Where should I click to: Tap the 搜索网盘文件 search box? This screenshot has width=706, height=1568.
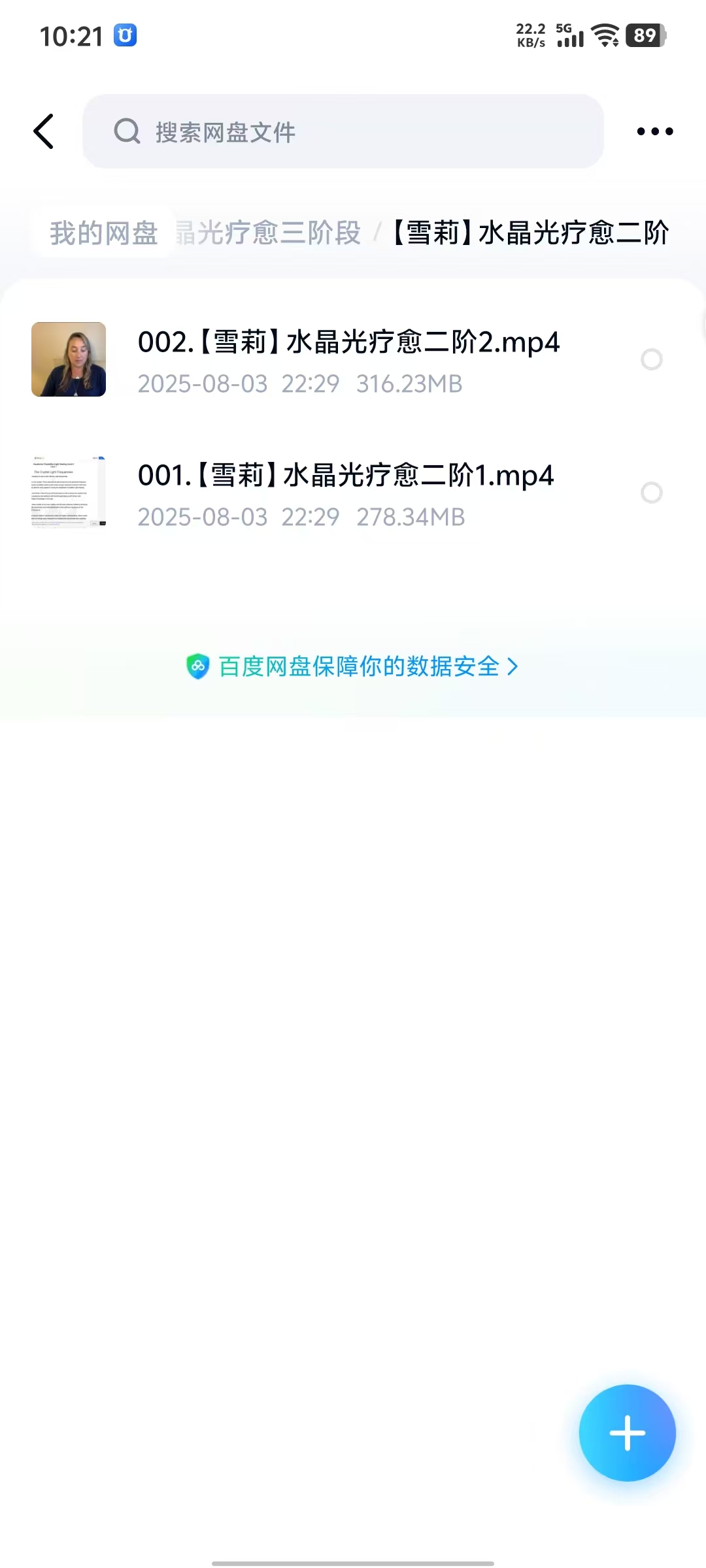(x=343, y=131)
